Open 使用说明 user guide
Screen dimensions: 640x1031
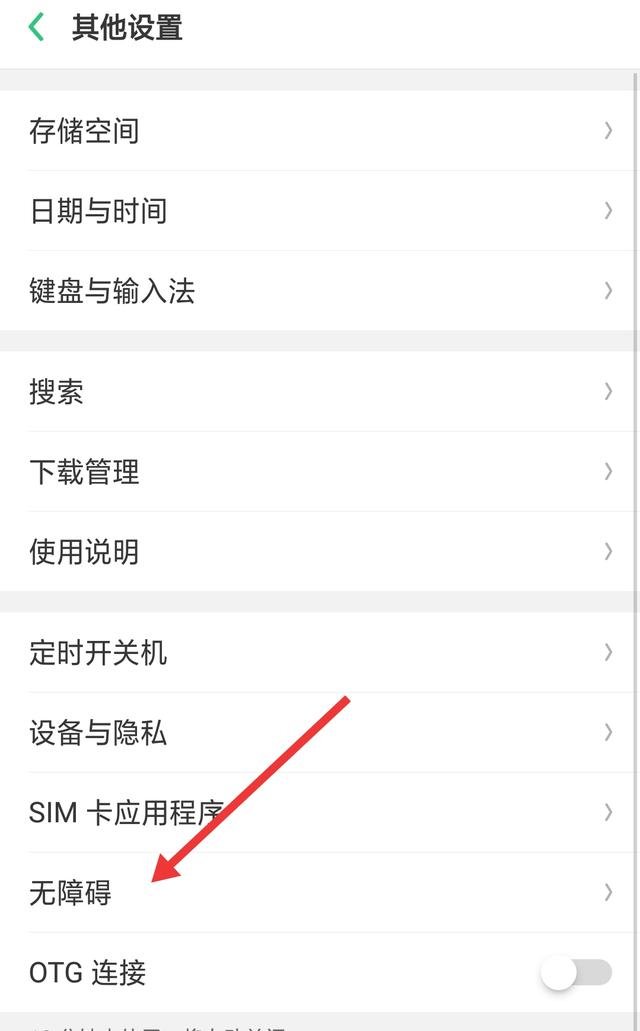[320, 551]
